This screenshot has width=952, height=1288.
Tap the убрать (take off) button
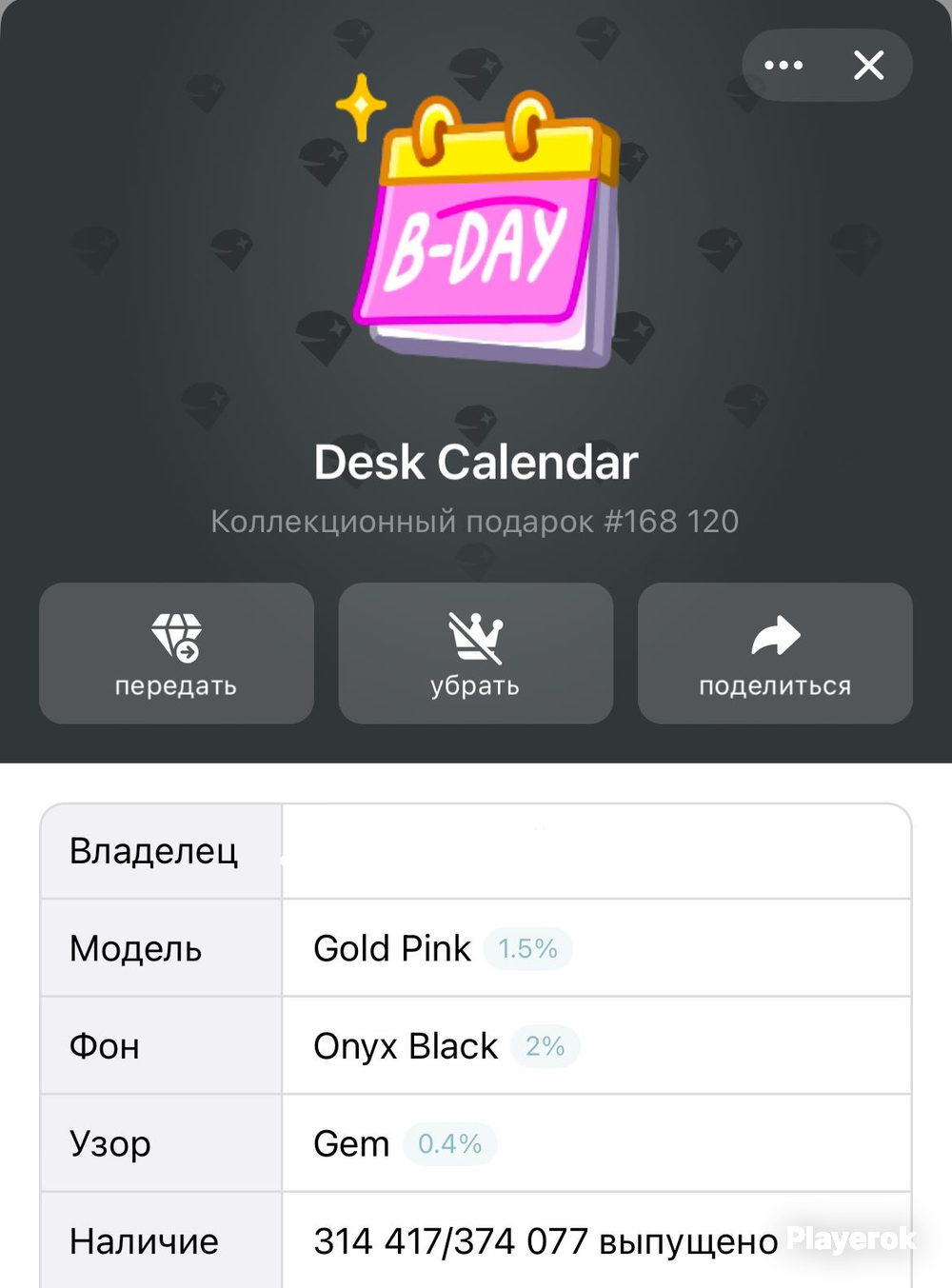475,653
